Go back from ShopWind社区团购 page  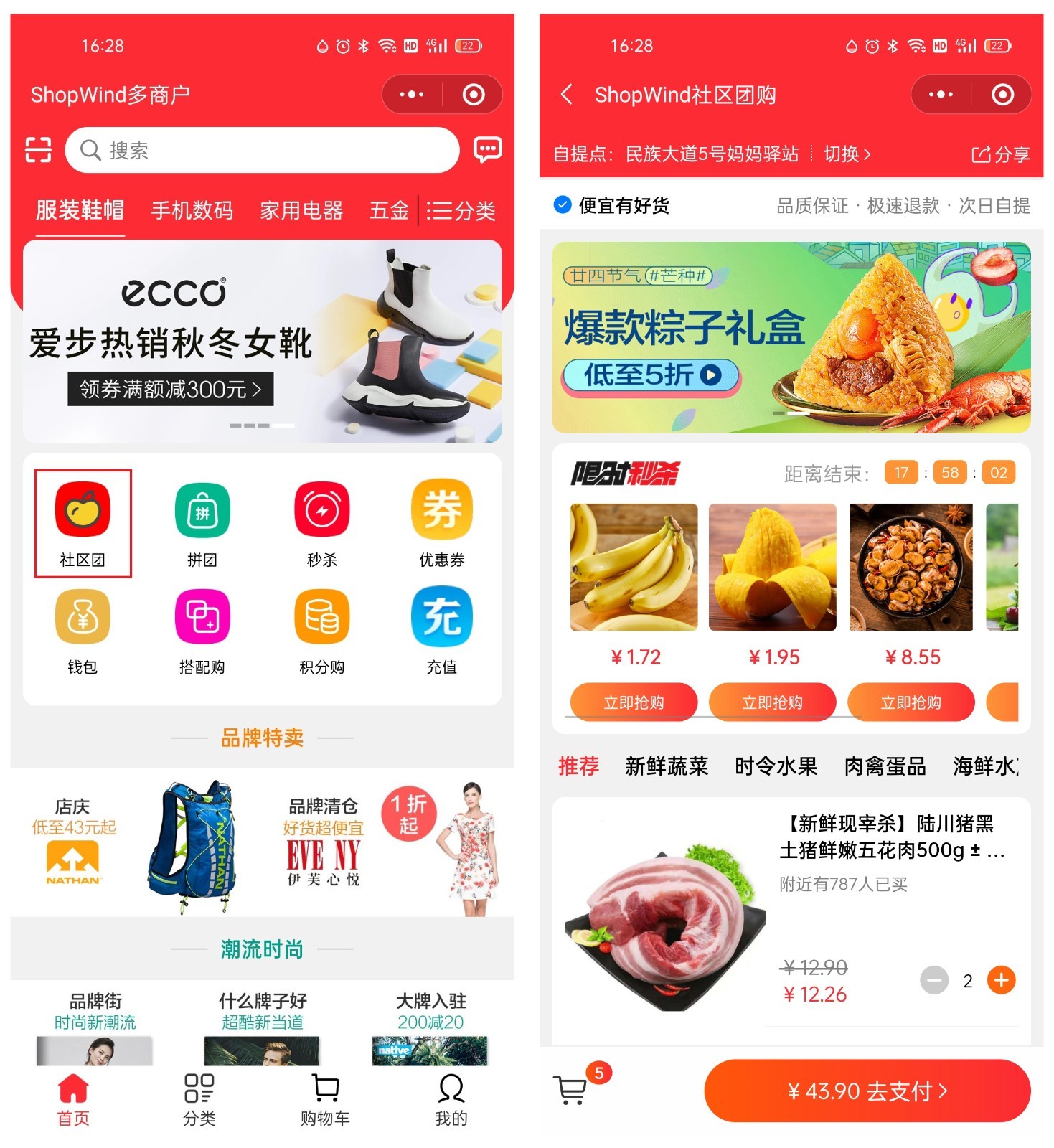(x=567, y=95)
